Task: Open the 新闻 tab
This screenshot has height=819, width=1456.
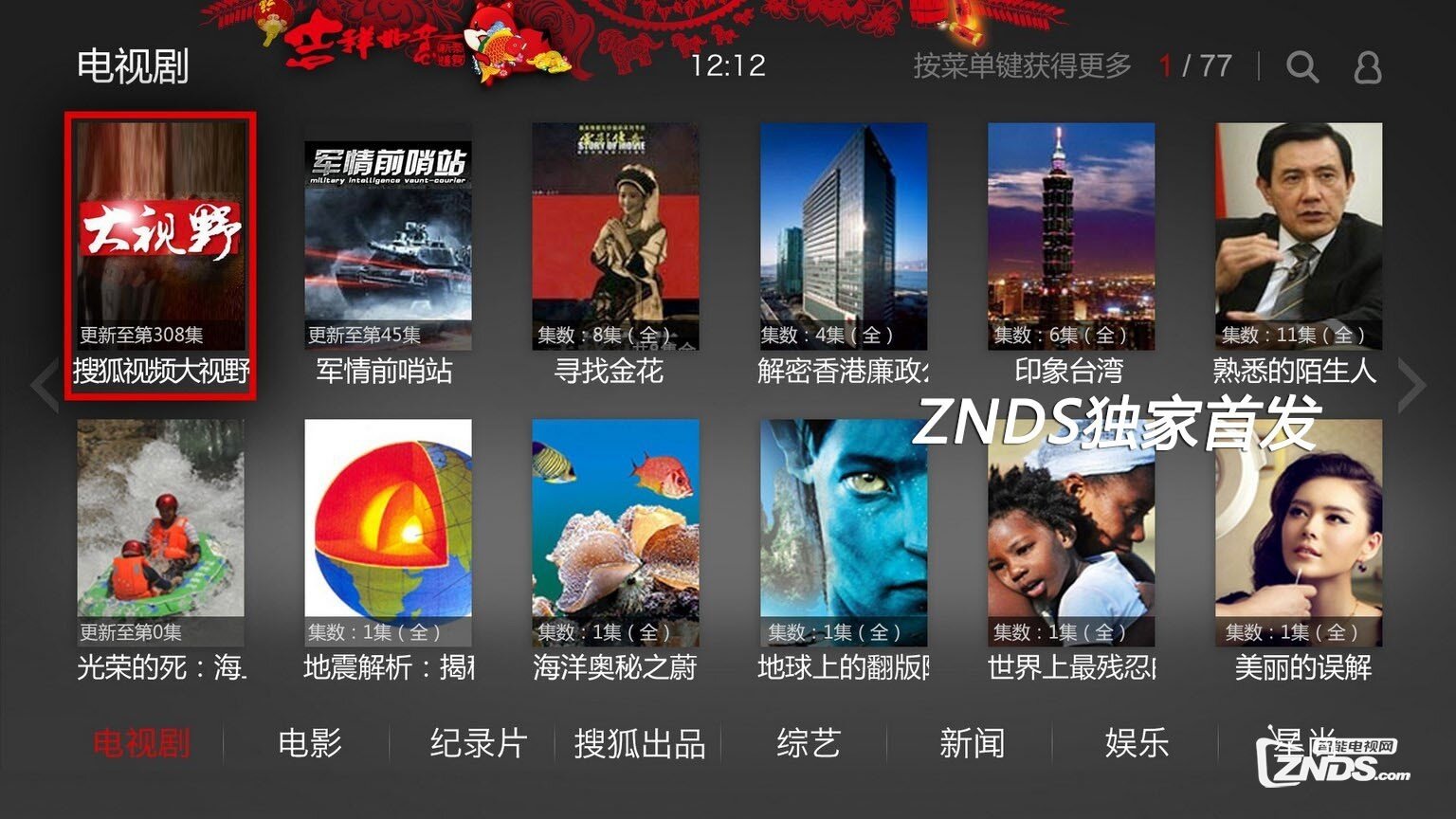Action: point(972,743)
